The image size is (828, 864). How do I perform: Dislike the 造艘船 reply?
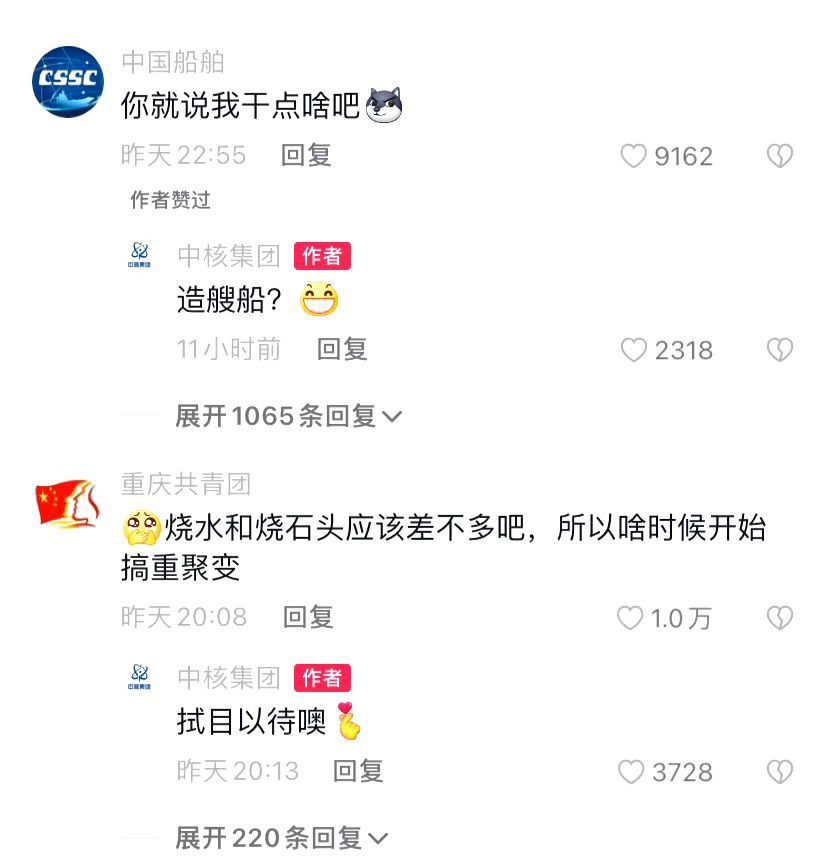pos(779,350)
